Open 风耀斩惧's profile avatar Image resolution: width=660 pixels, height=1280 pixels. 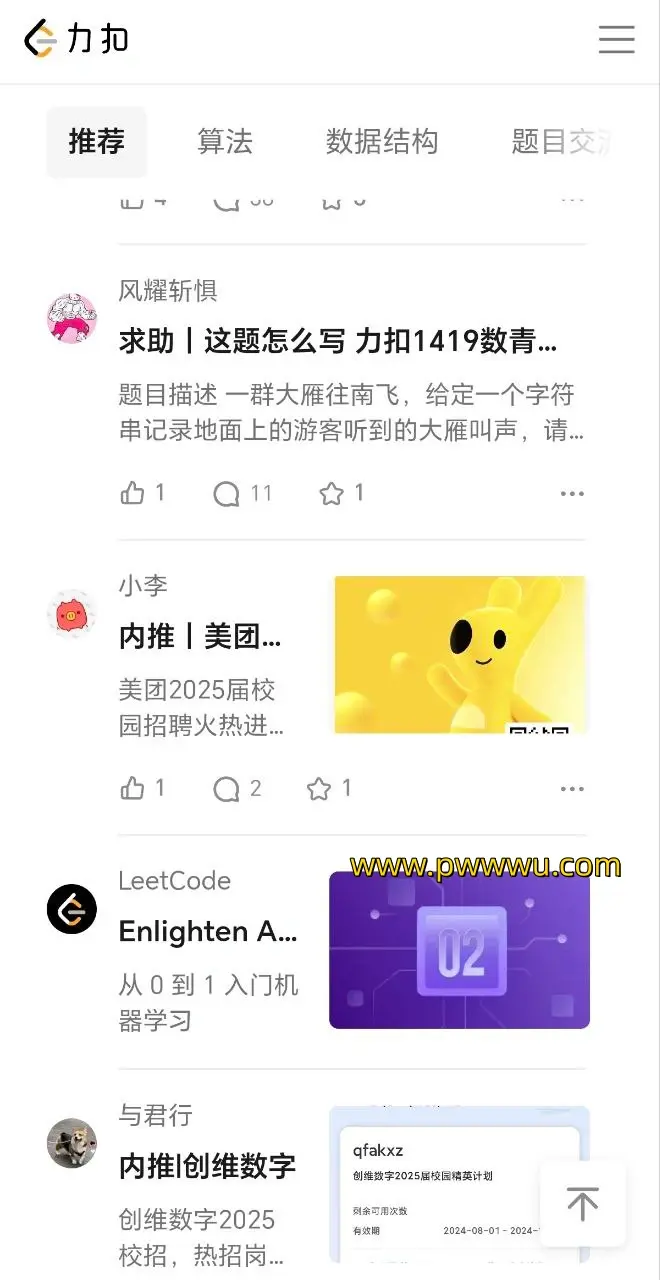[72, 319]
